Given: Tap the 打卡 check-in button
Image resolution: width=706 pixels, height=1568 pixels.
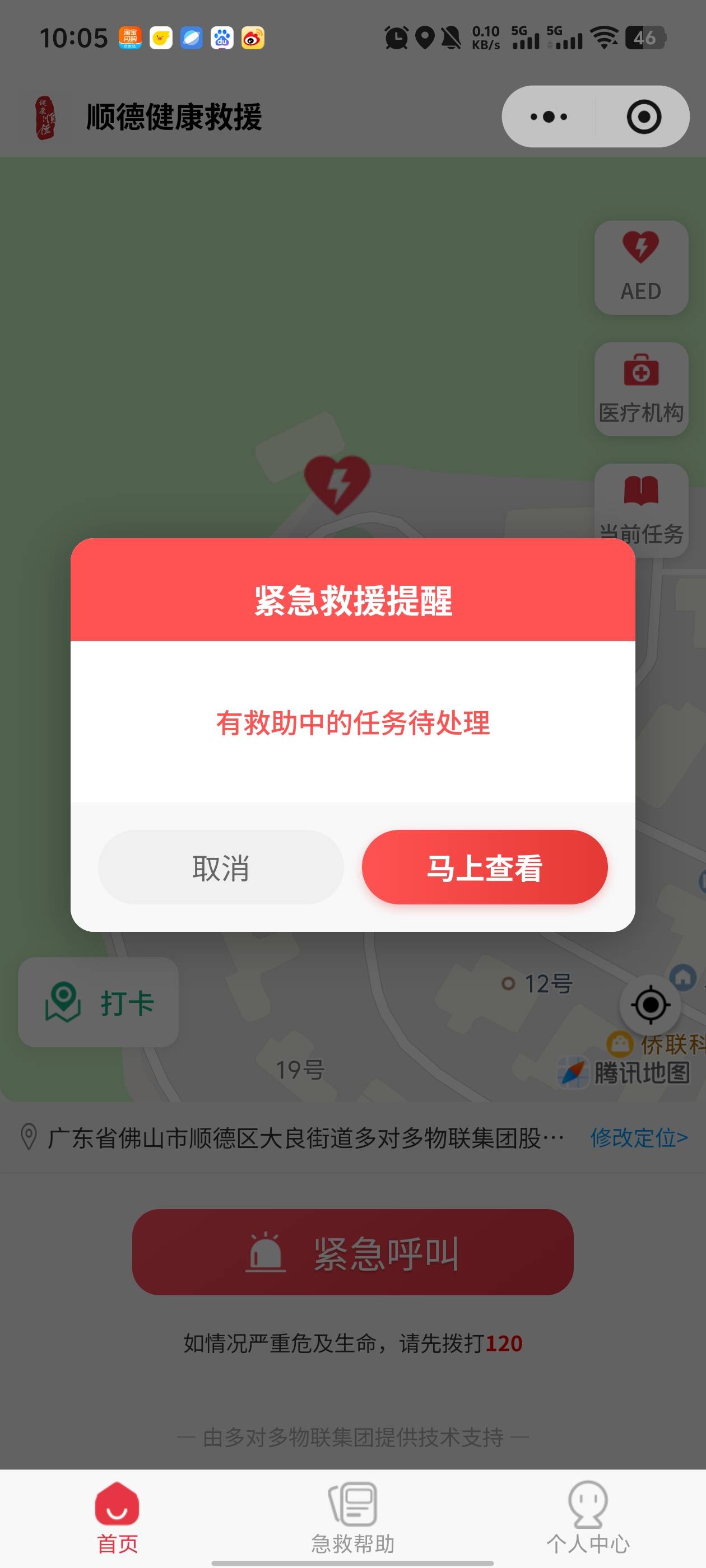Looking at the screenshot, I should pyautogui.click(x=99, y=1002).
